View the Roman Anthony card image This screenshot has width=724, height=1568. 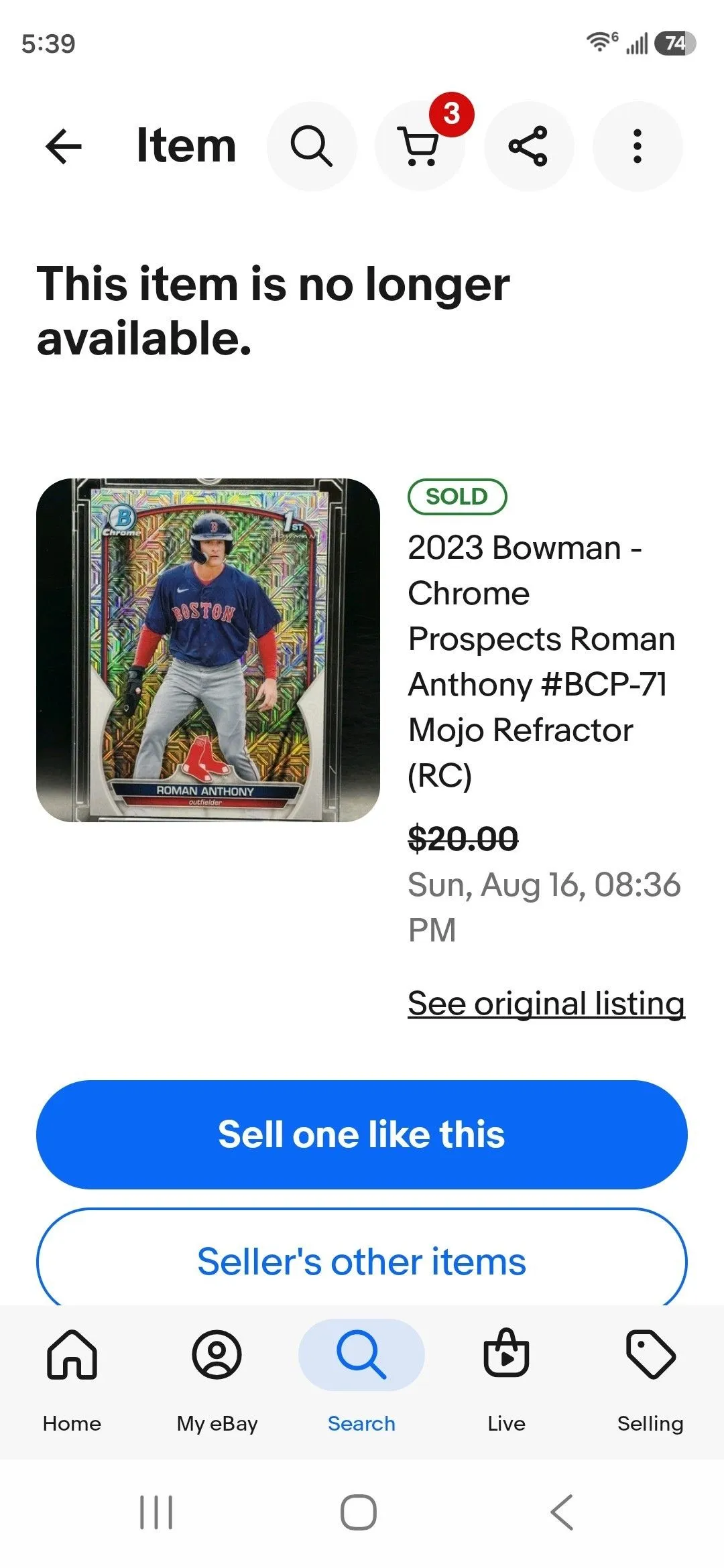[208, 650]
